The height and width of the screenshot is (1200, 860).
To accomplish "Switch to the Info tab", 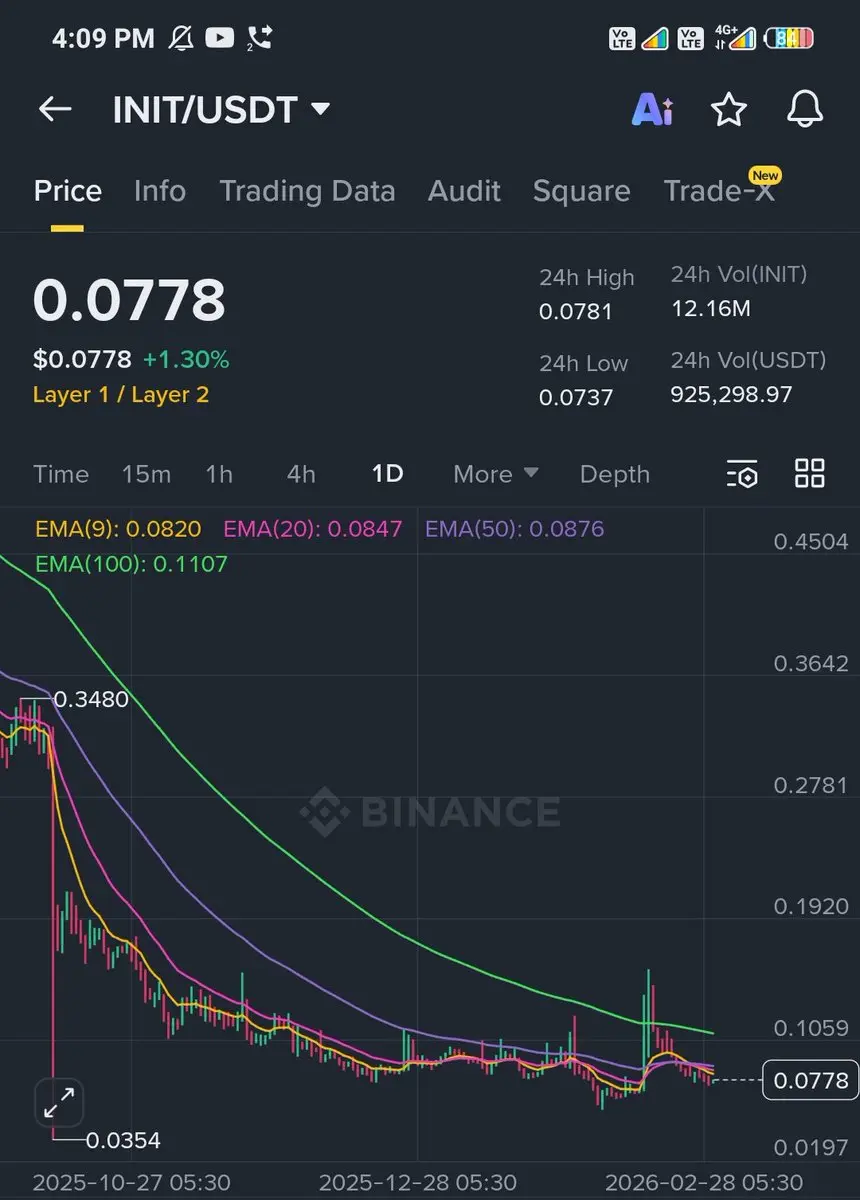I will point(160,191).
